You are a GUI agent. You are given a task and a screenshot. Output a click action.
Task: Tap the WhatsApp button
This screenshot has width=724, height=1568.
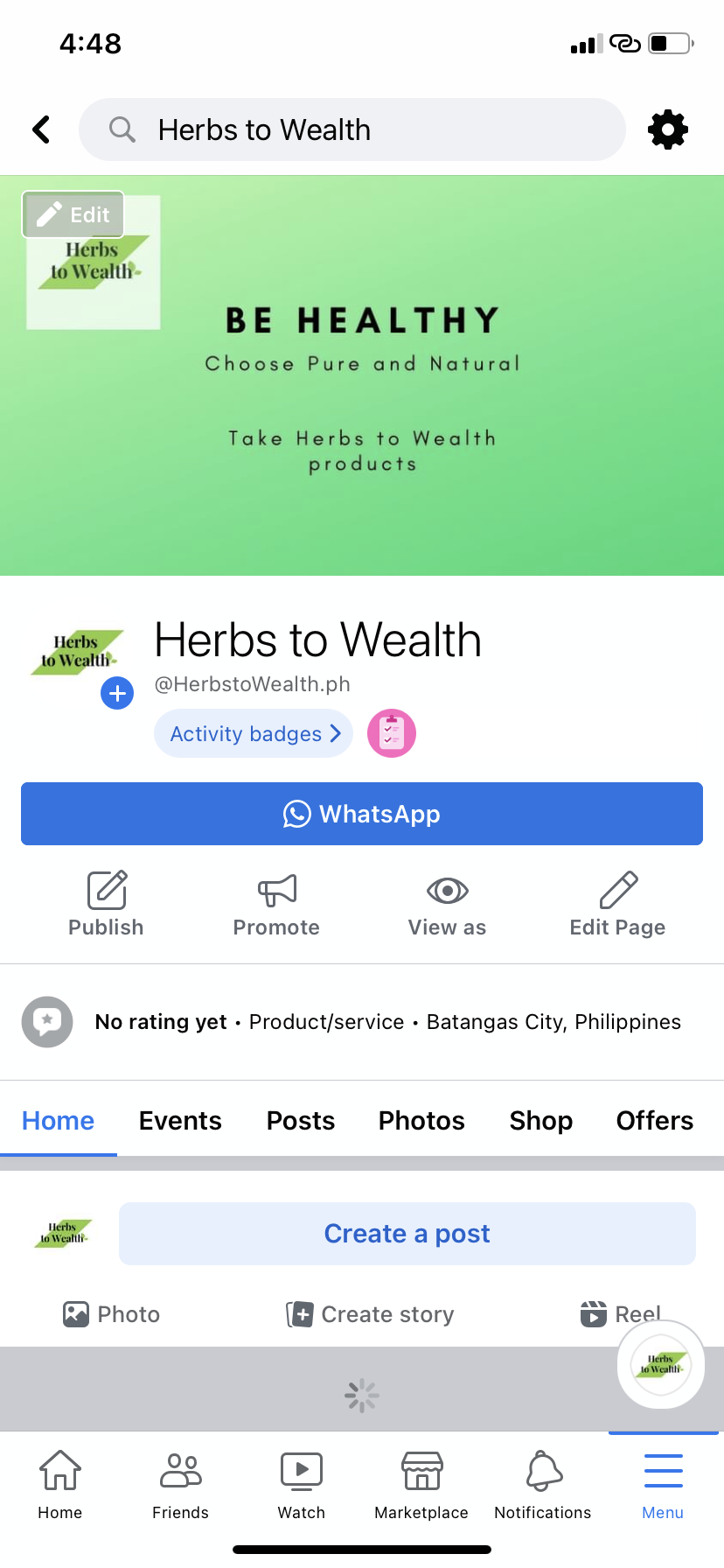pyautogui.click(x=362, y=814)
